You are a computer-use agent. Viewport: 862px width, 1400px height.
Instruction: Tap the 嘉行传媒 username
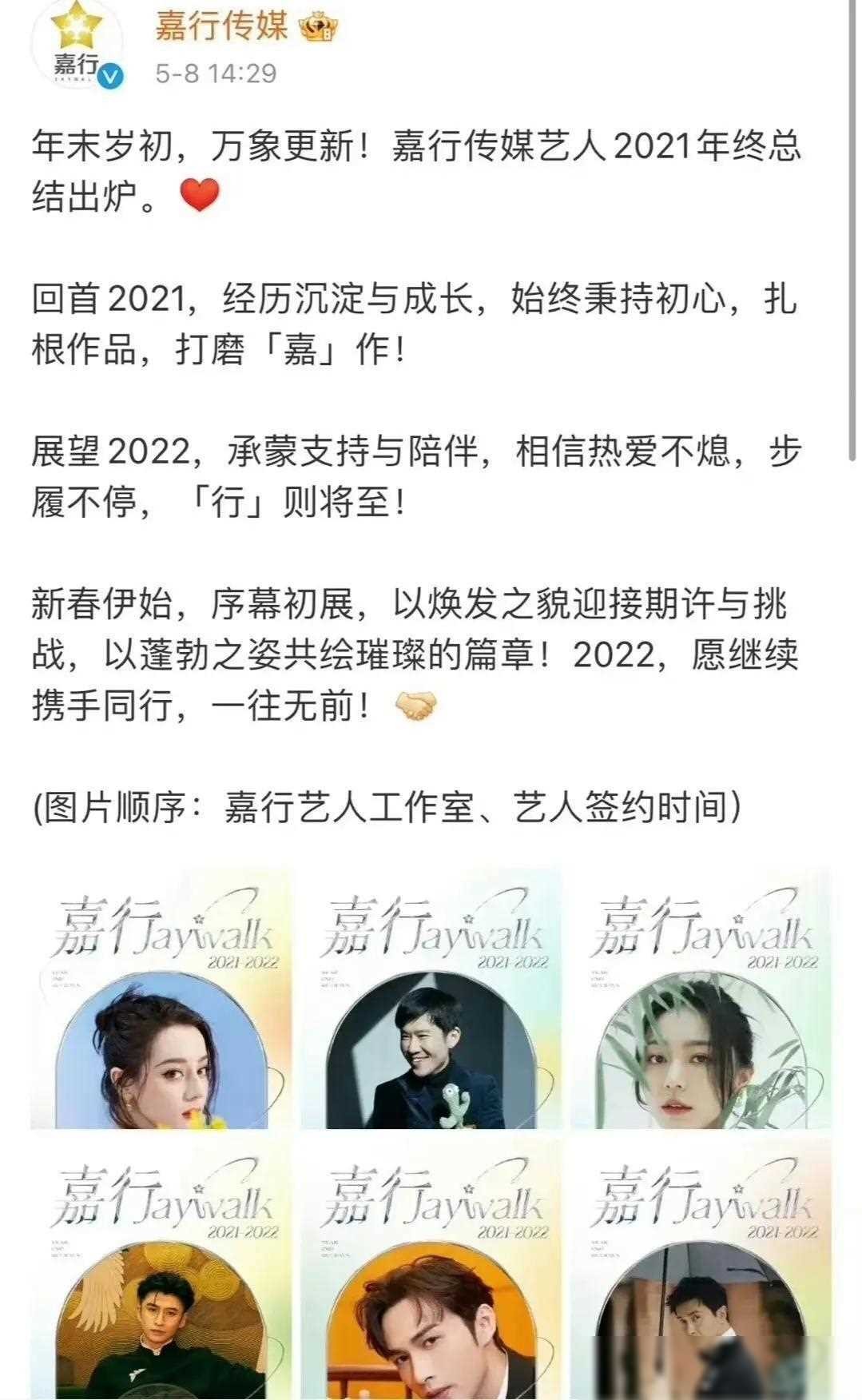pos(221,26)
